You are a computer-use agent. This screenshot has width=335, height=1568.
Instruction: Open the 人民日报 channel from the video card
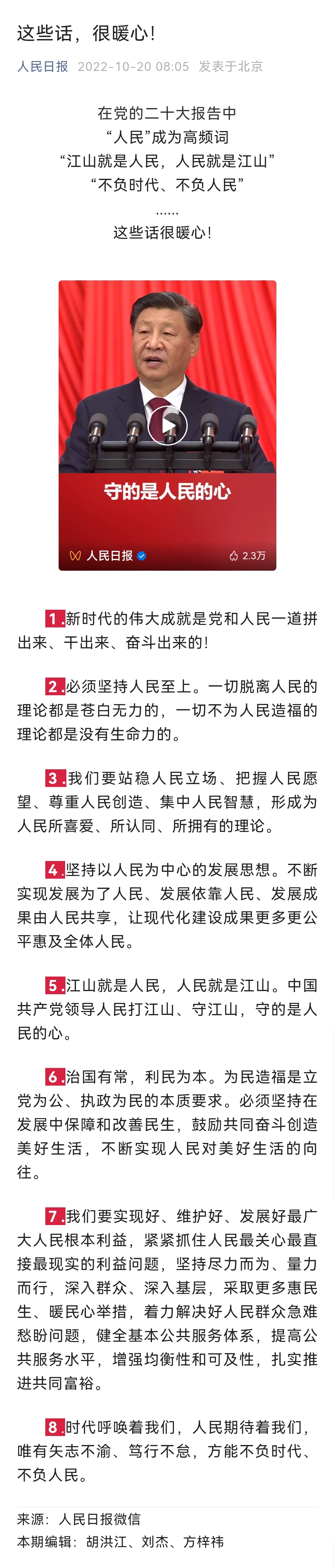click(109, 555)
